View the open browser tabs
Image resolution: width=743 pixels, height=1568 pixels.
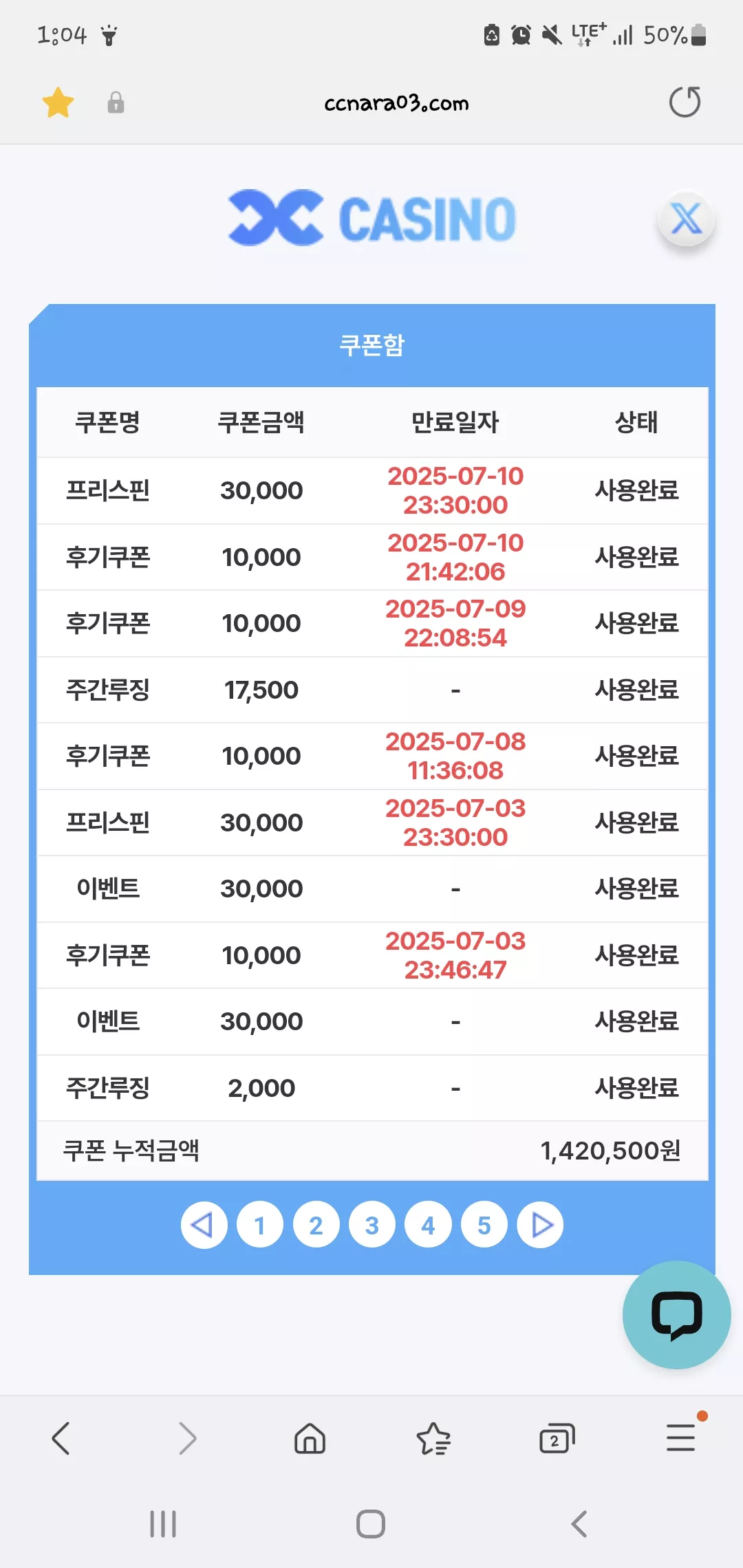click(x=557, y=1438)
